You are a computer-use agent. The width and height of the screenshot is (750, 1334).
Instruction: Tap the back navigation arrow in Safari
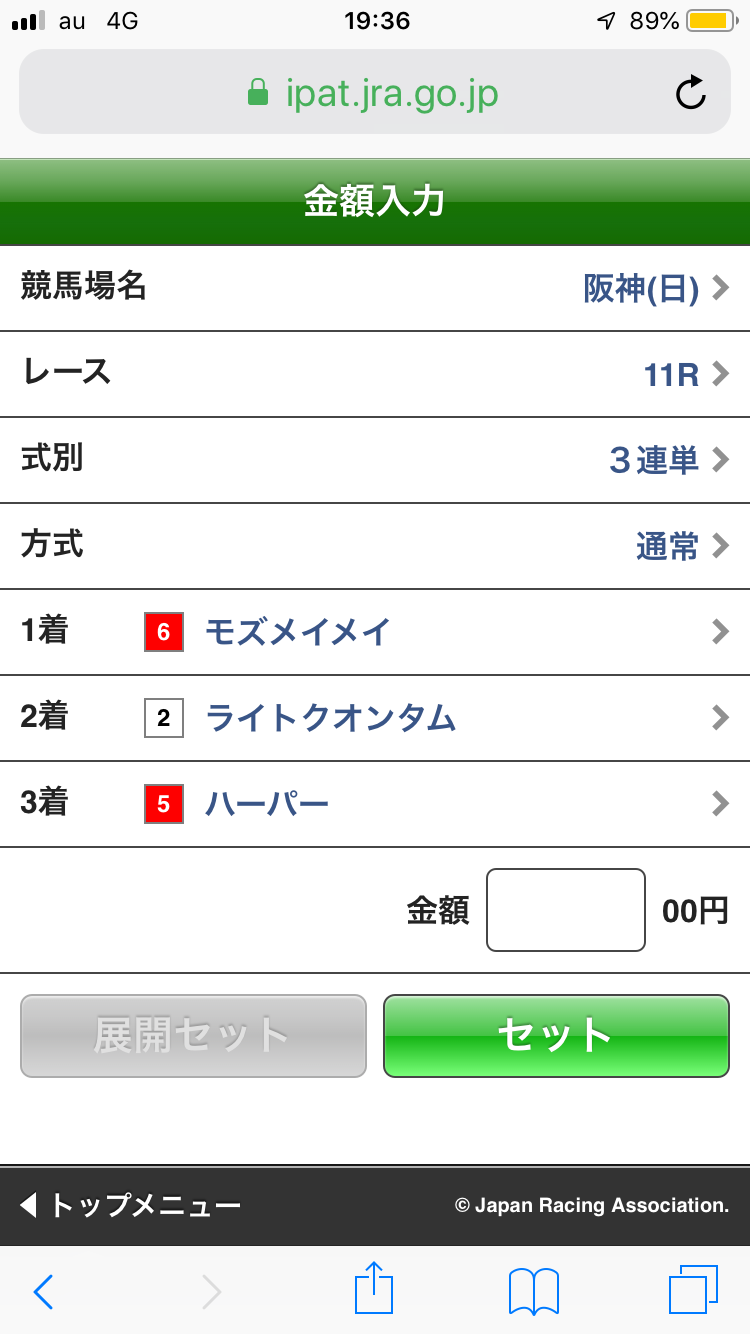[x=42, y=1291]
